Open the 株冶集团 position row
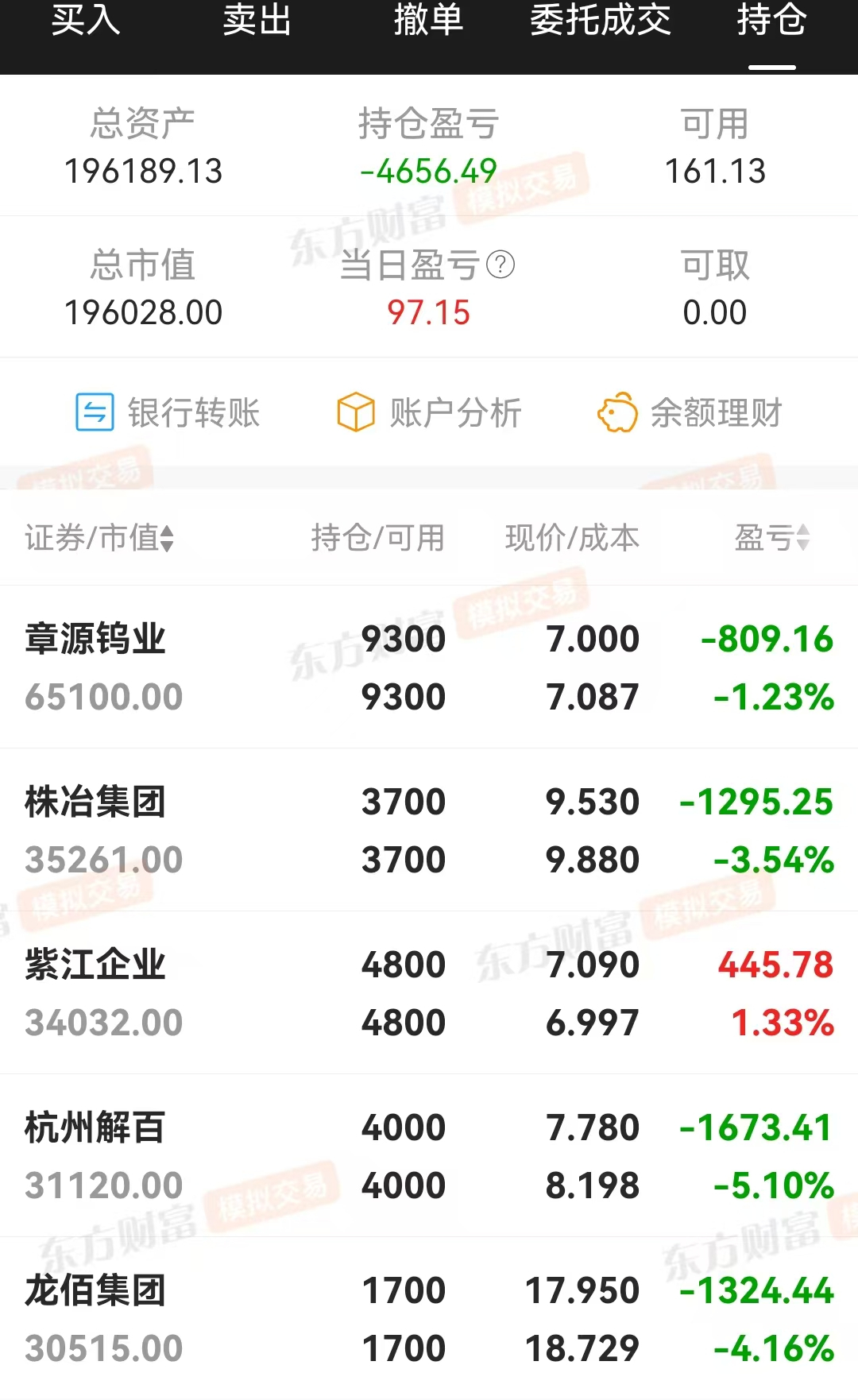 [429, 830]
